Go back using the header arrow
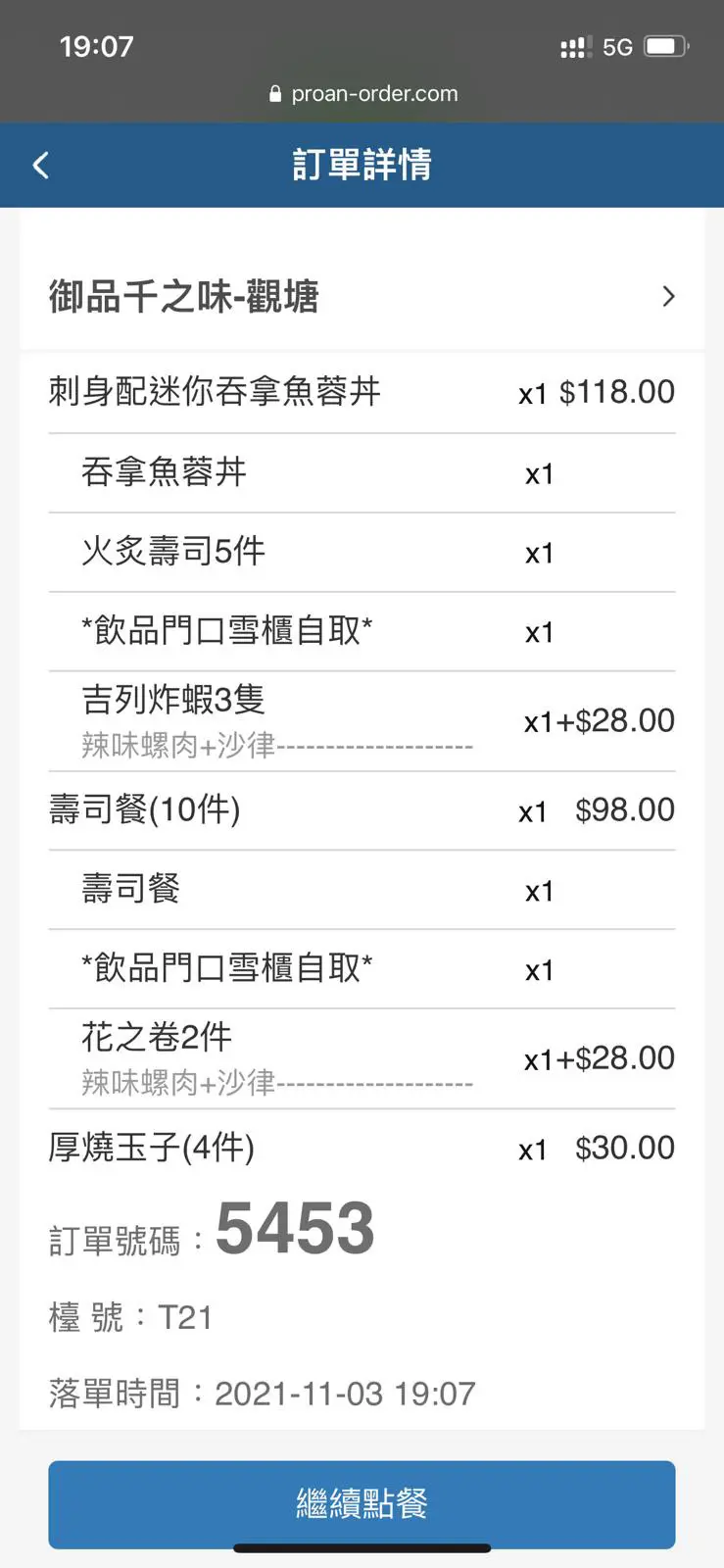Image resolution: width=724 pixels, height=1568 pixels. pos(41,165)
